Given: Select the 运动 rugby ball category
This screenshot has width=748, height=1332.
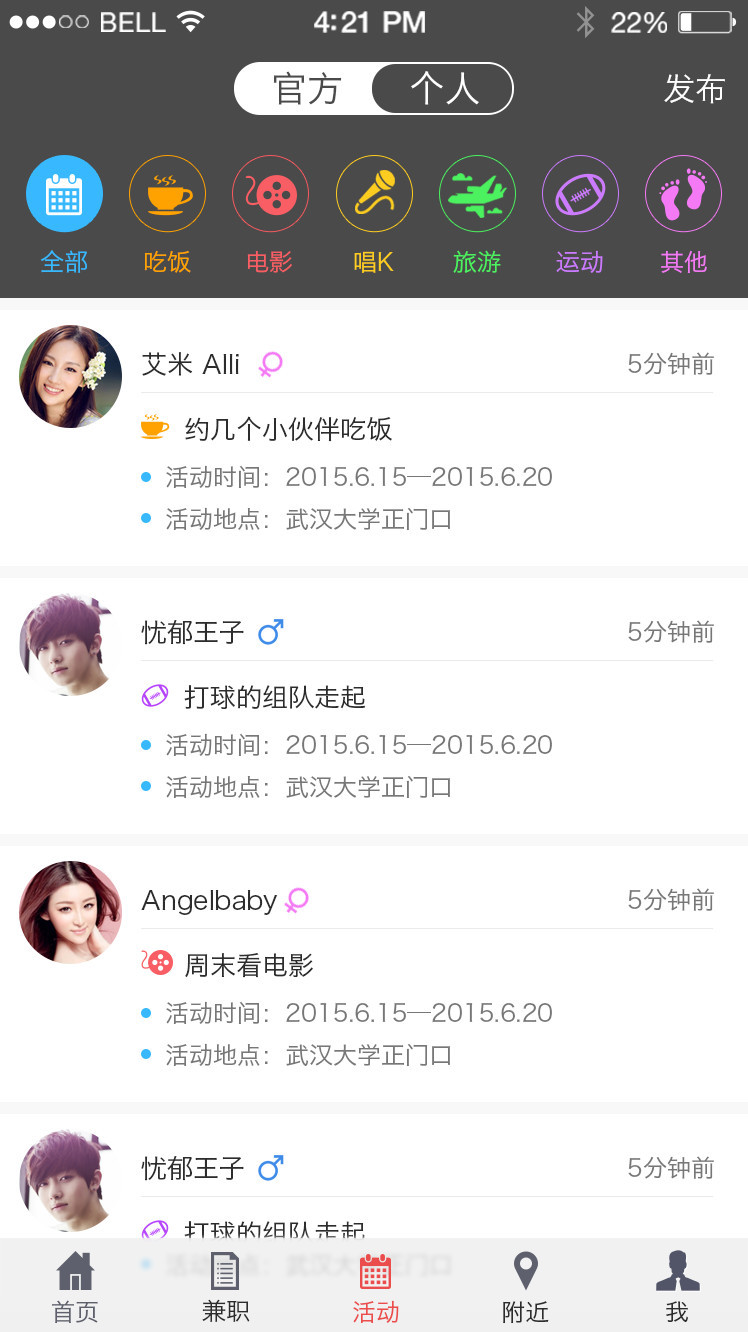Looking at the screenshot, I should click(x=580, y=193).
